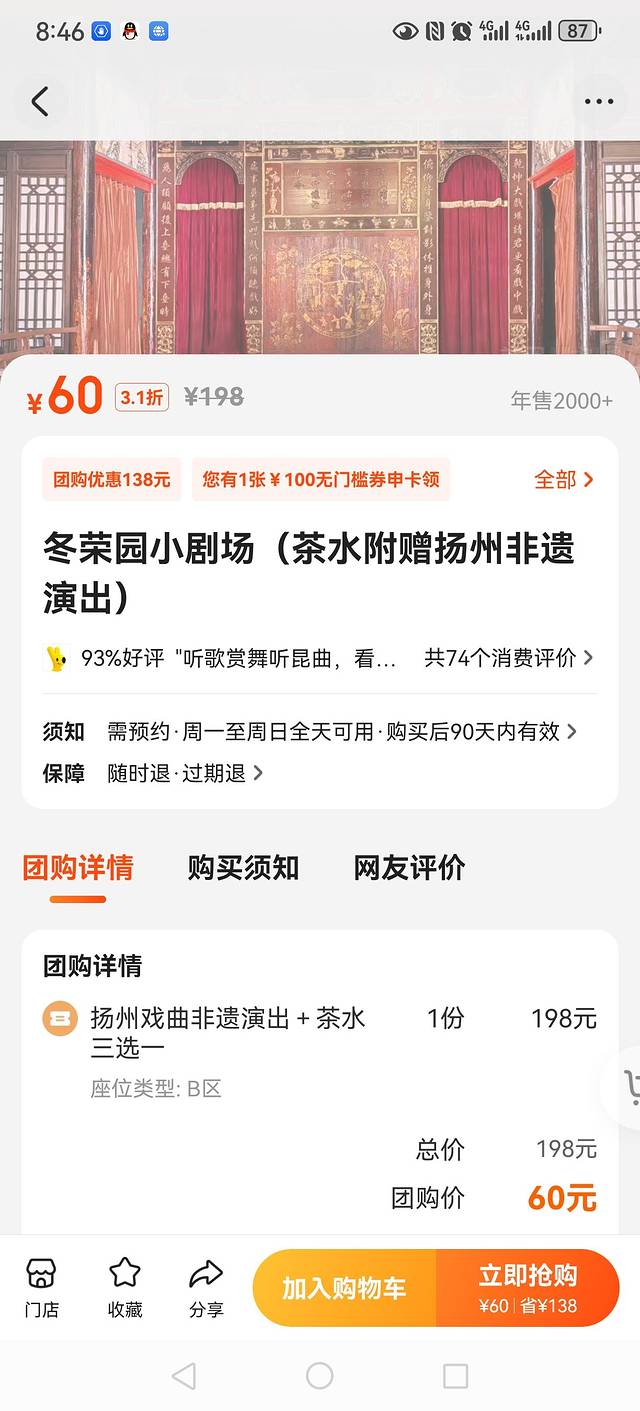Go back to previous page
Viewport: 640px width, 1411px height.
[x=40, y=101]
